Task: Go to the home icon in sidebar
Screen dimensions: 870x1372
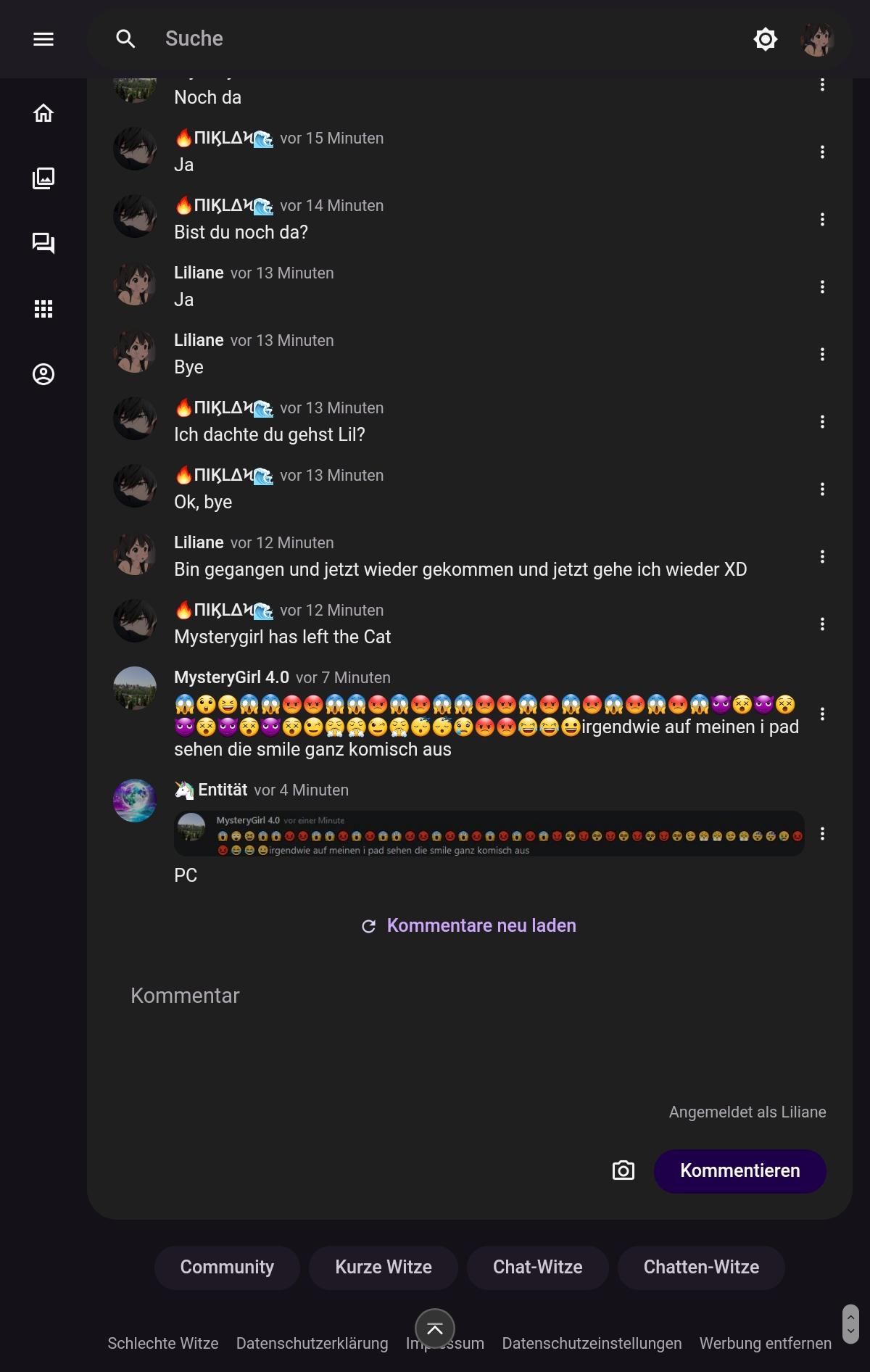Action: click(x=43, y=113)
